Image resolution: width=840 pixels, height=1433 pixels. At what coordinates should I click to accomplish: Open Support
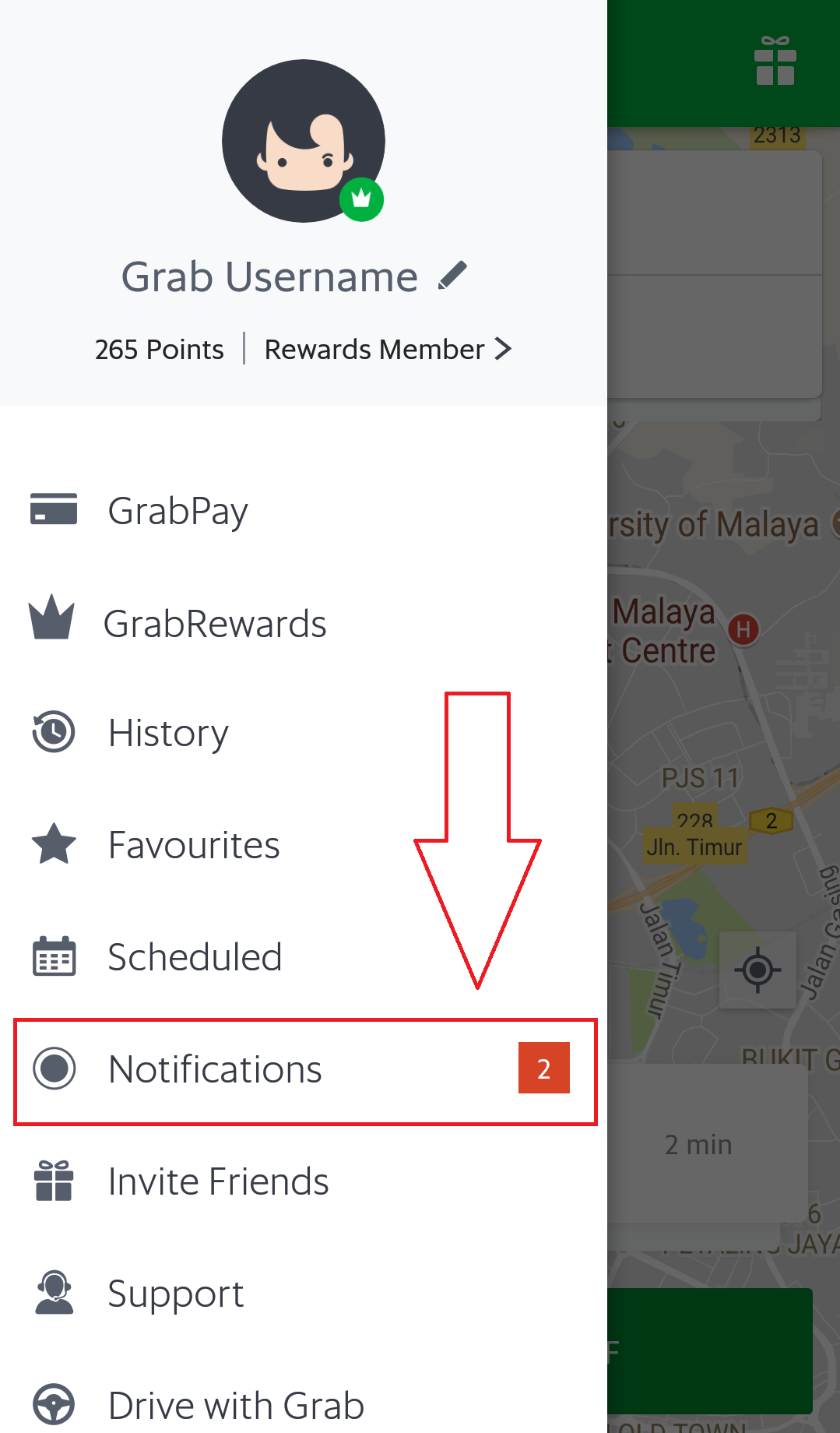pyautogui.click(x=175, y=1294)
